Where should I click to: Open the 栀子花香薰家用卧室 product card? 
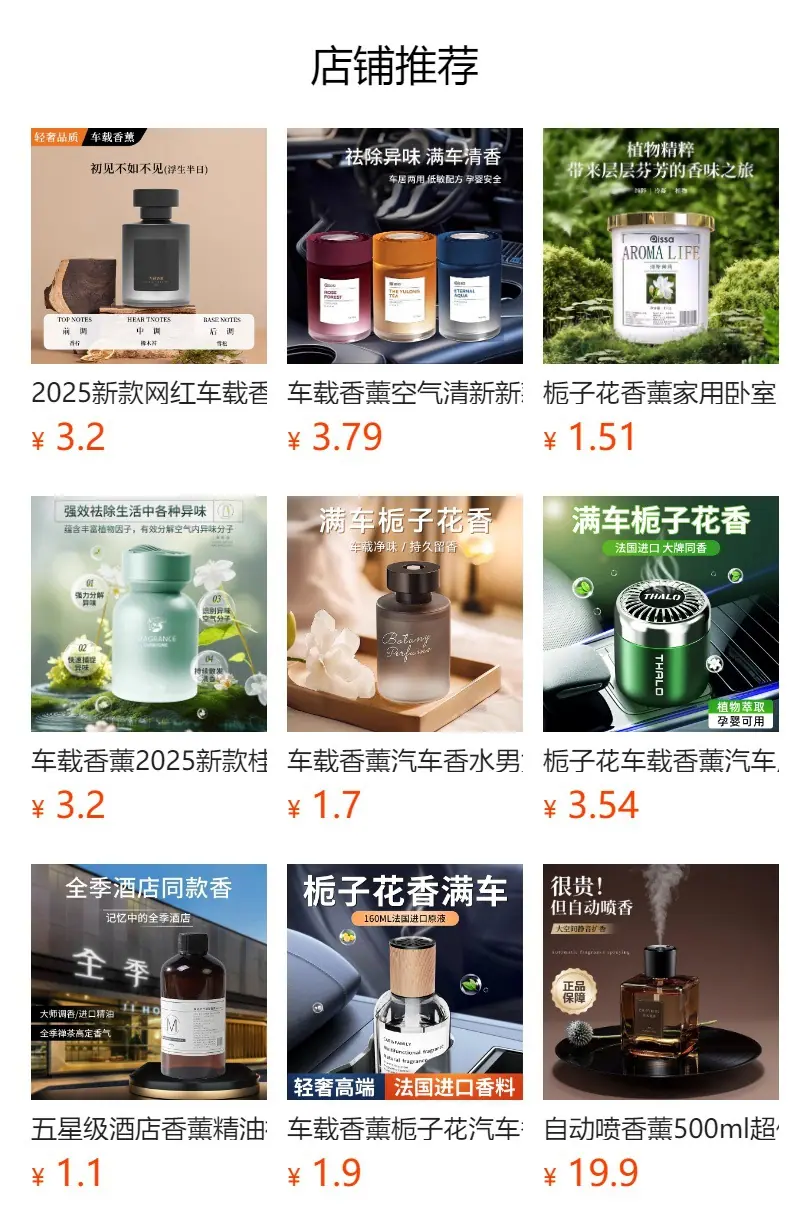(661, 291)
